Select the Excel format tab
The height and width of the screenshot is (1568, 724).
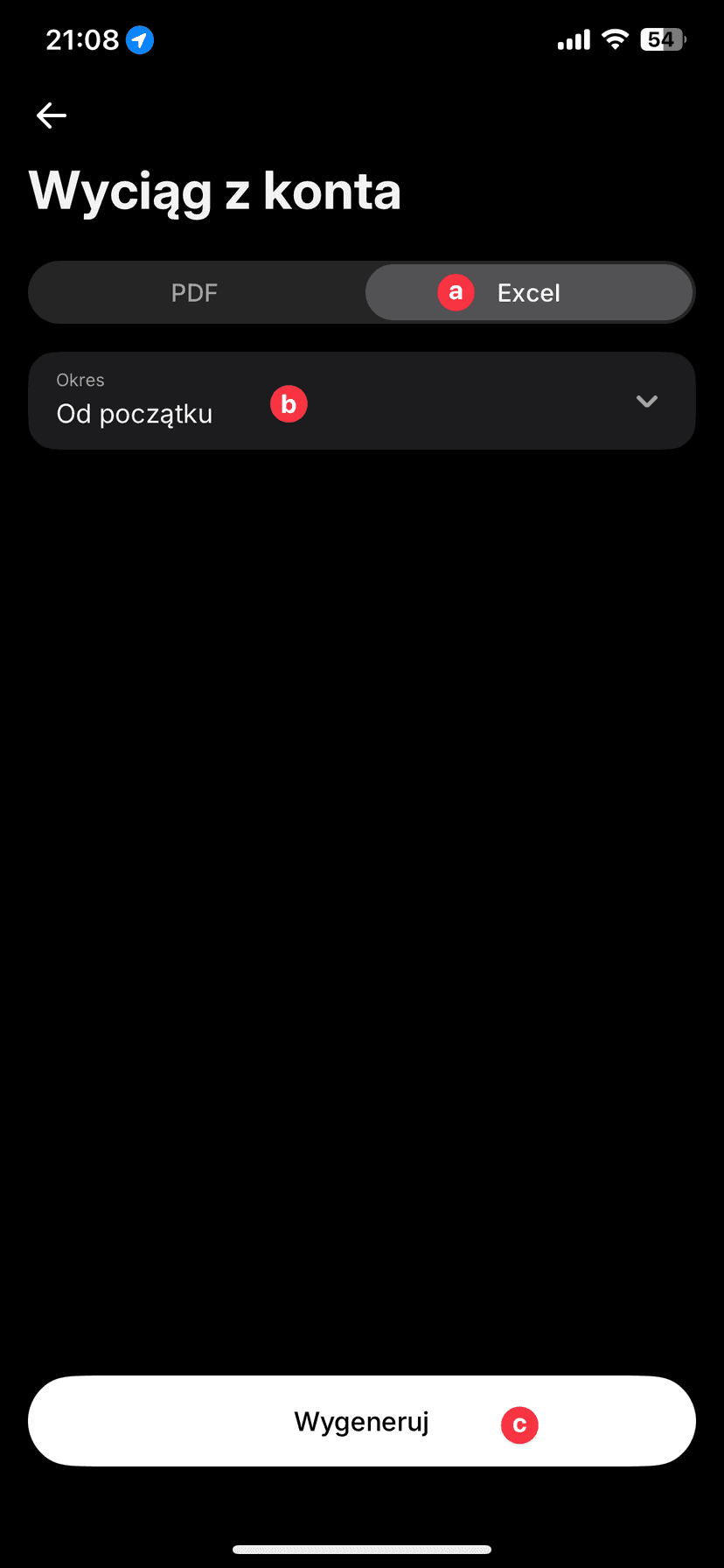point(529,293)
